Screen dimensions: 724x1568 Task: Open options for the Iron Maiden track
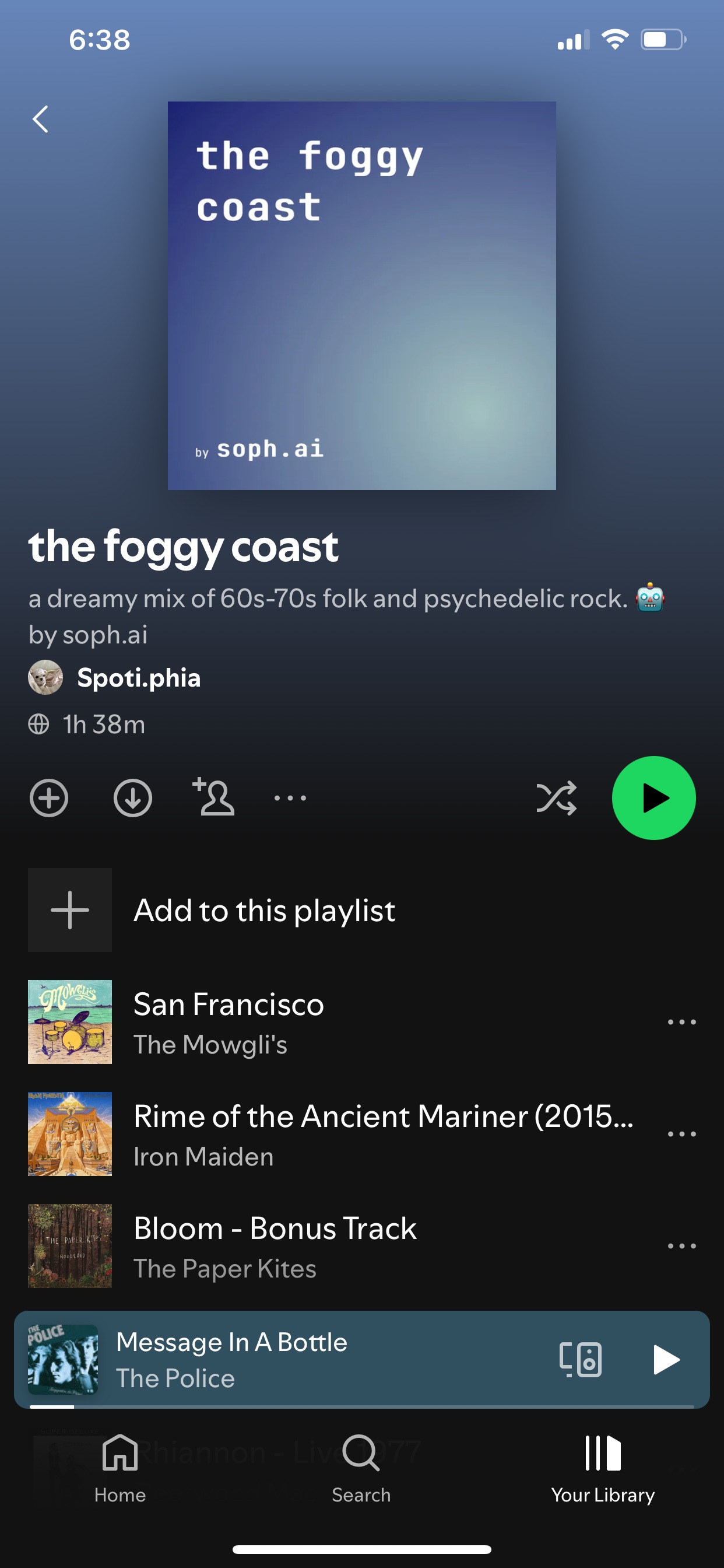[681, 1134]
